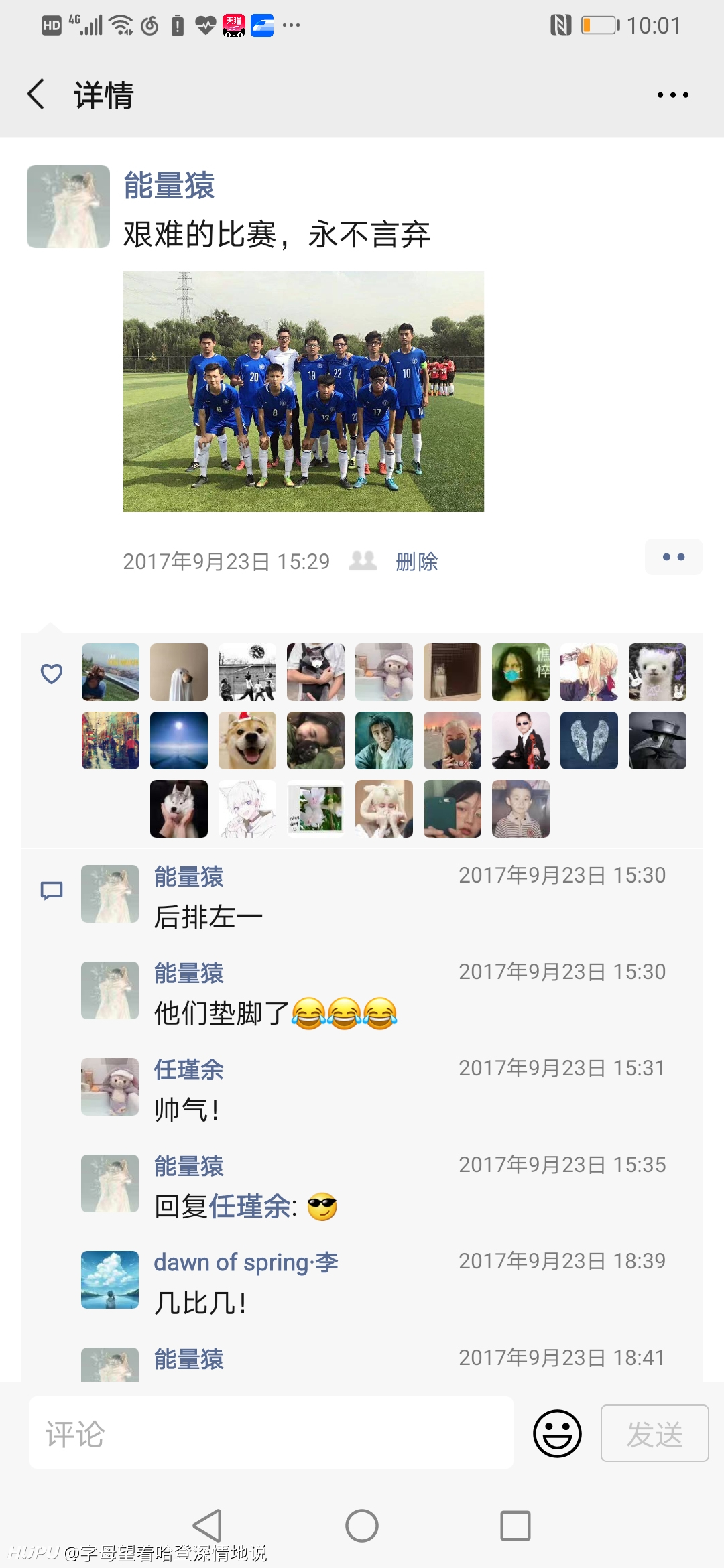724x1568 pixels.
Task: Focus the 评论 input field
Action: [x=271, y=1433]
